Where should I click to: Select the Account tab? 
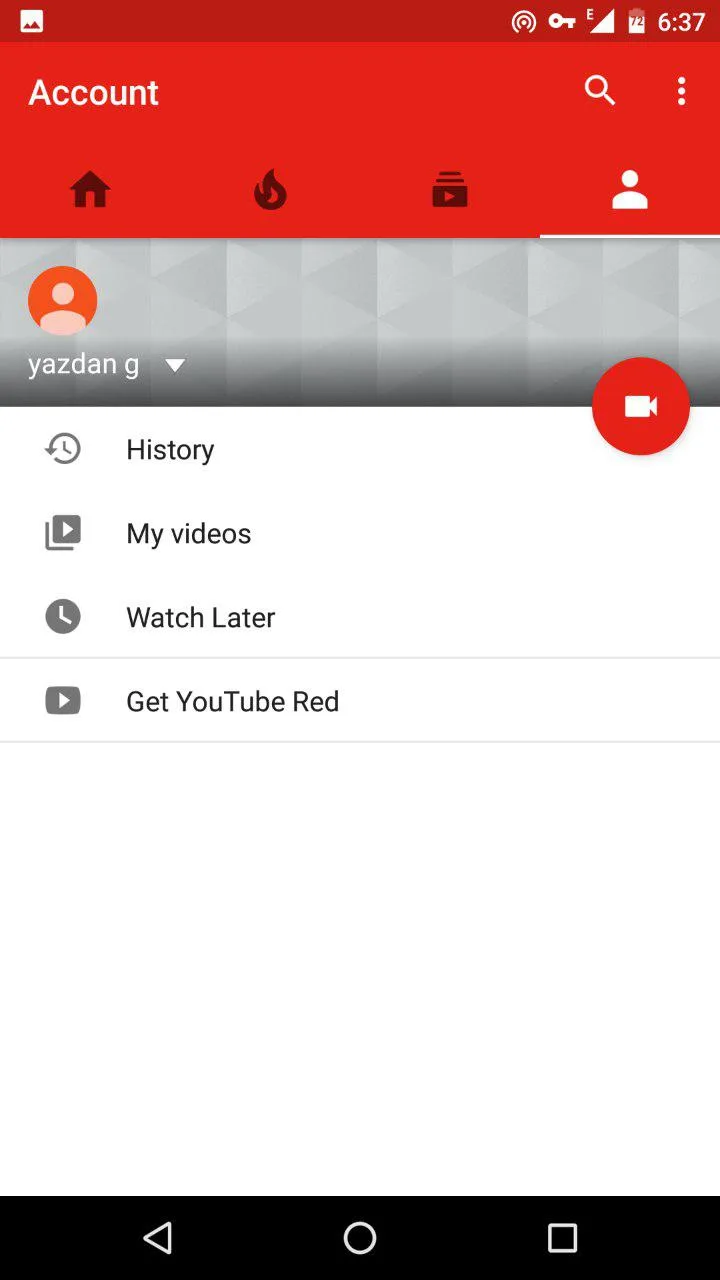click(630, 189)
